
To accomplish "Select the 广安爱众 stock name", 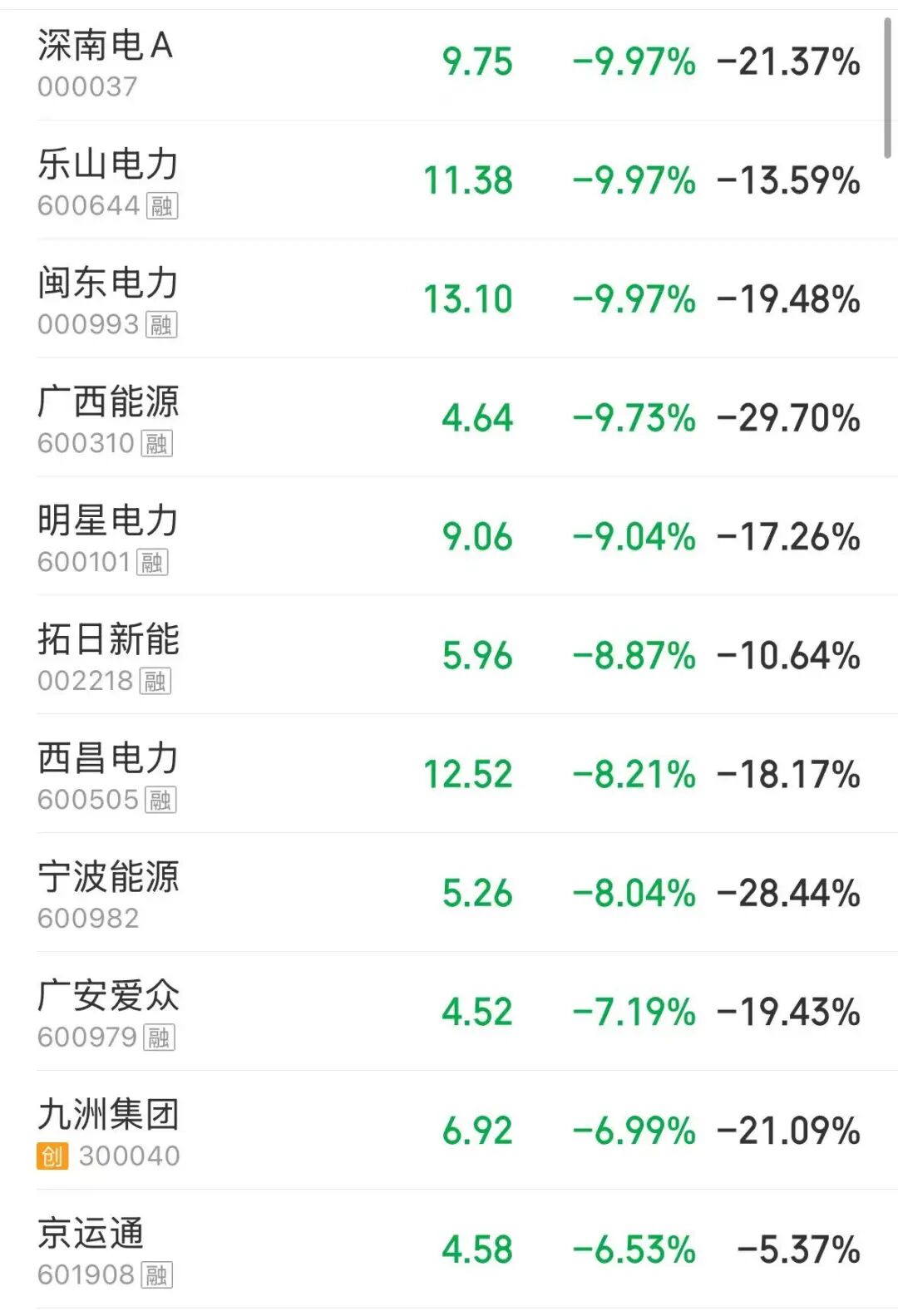I will (110, 996).
